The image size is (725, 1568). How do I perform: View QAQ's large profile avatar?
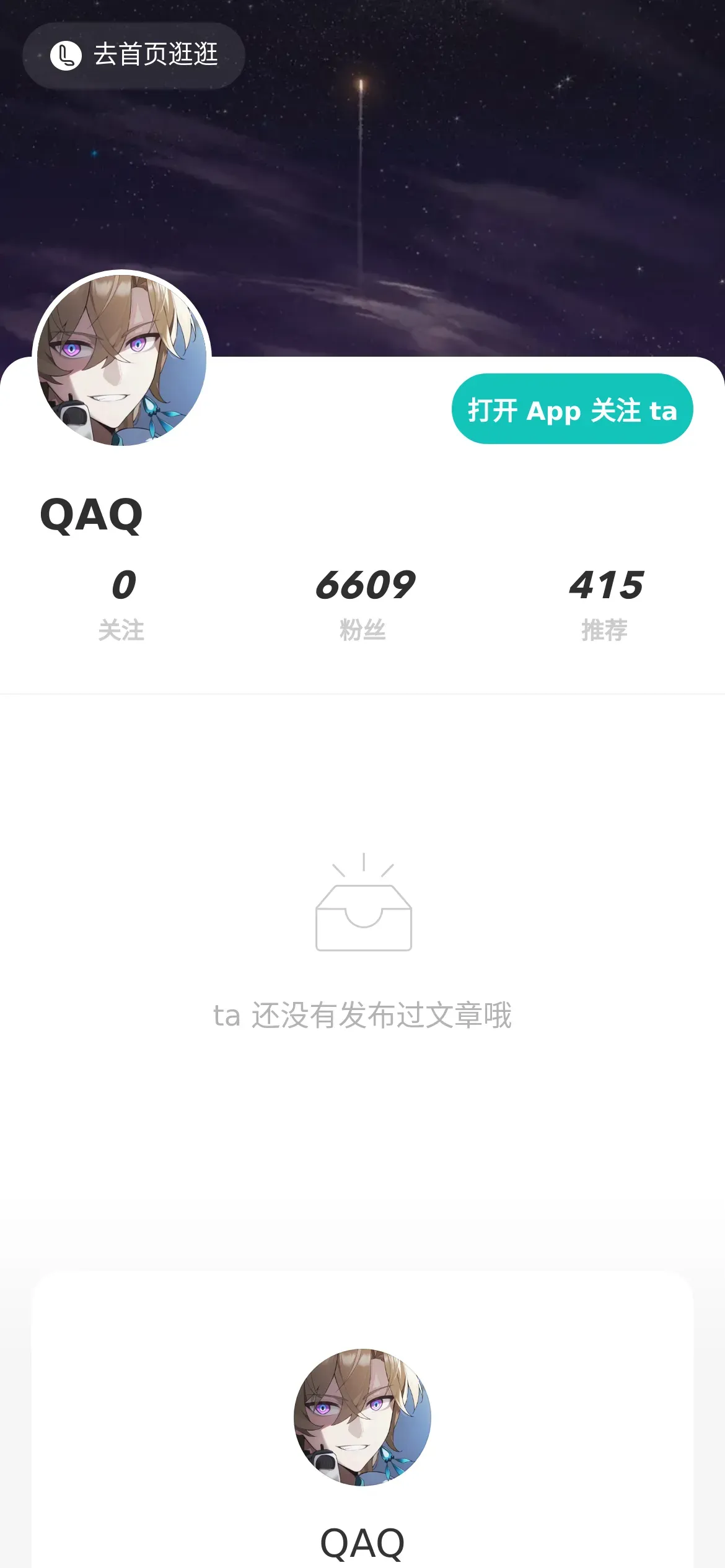tap(122, 359)
